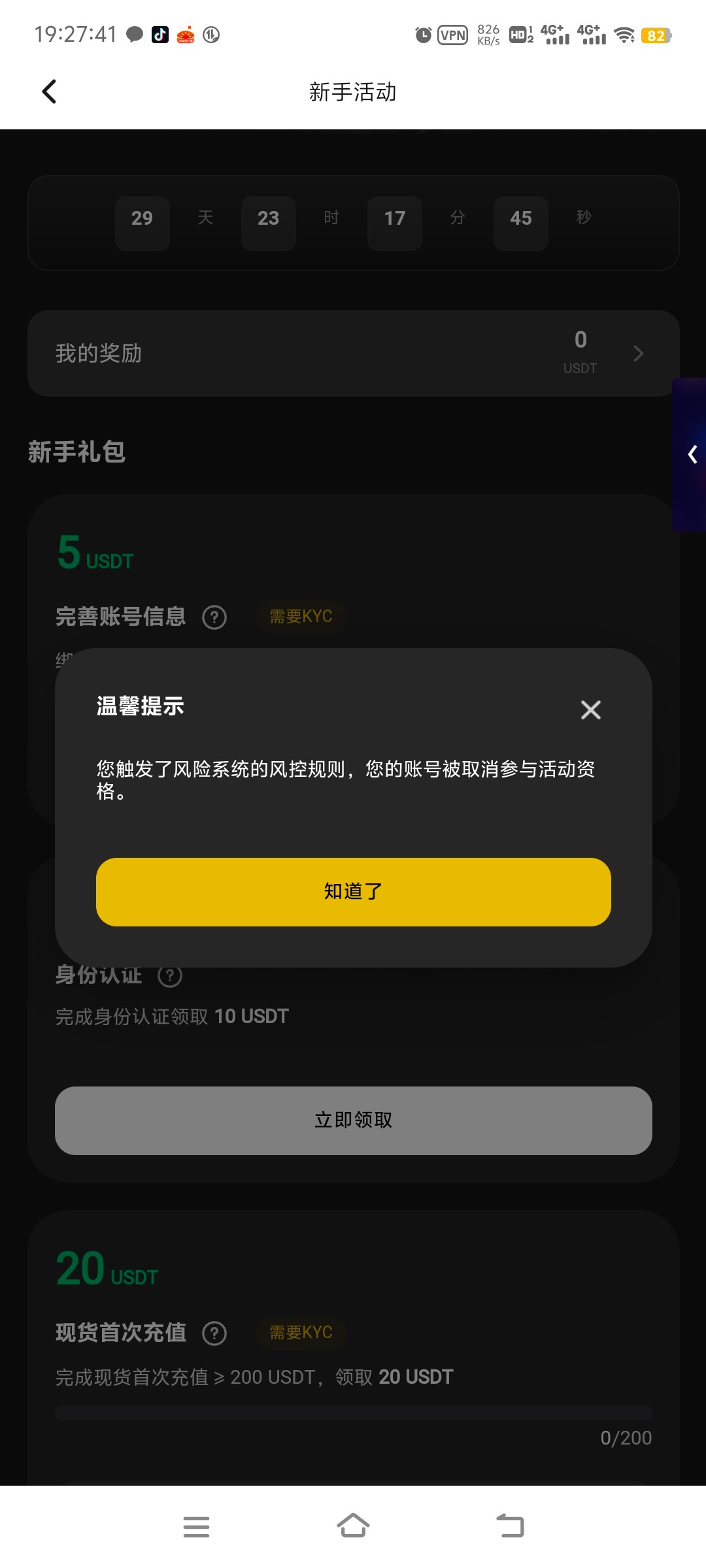Open recent apps from navigation bar
This screenshot has height=1568, width=706.
[196, 1527]
